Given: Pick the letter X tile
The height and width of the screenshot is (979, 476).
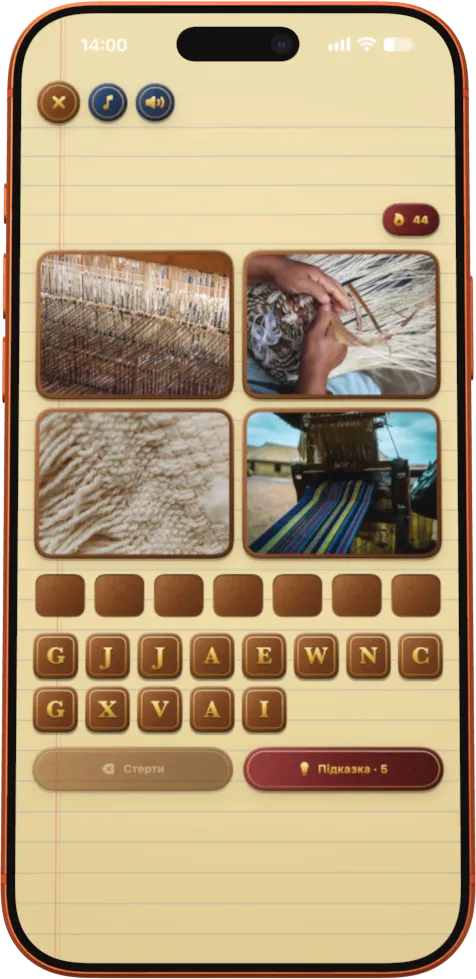Looking at the screenshot, I should [x=107, y=710].
